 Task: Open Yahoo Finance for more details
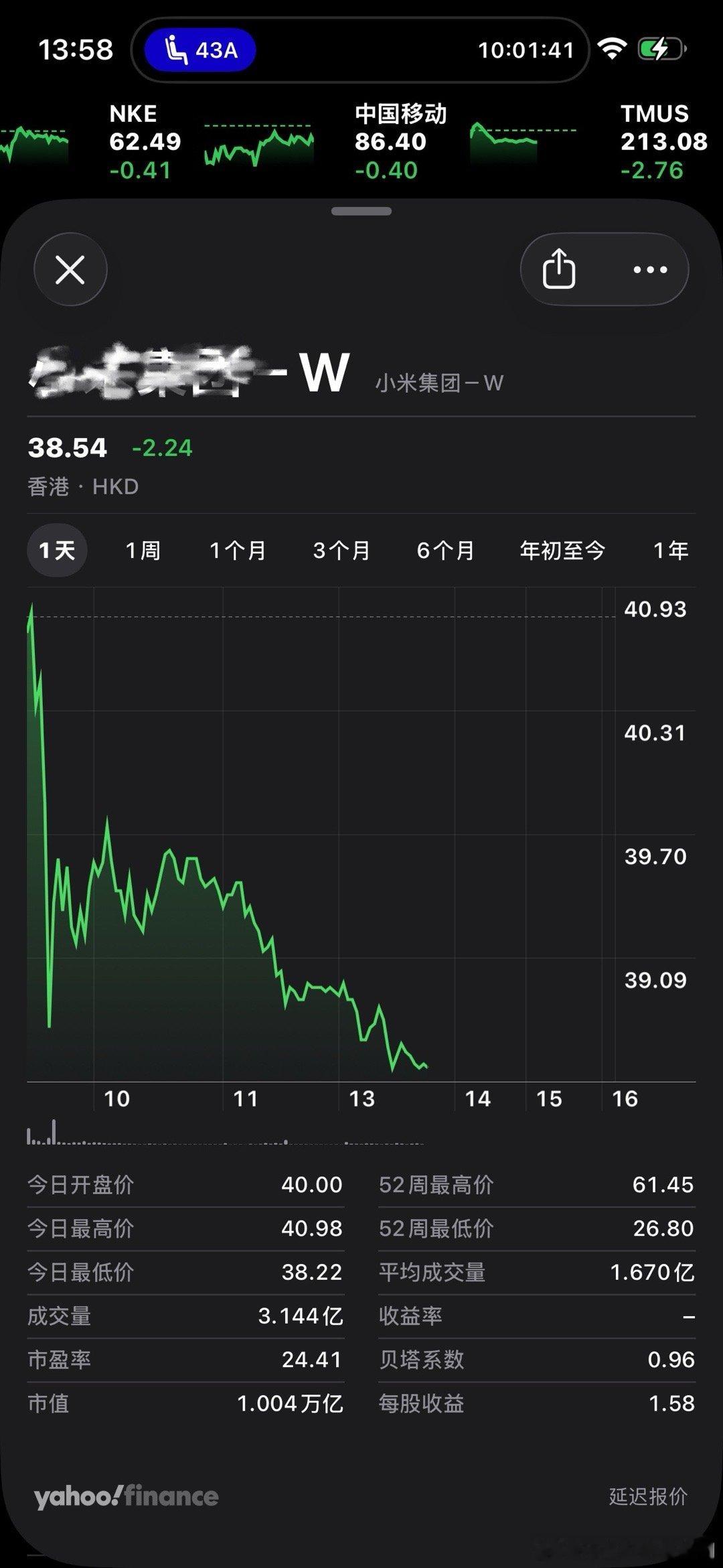coord(126,1496)
